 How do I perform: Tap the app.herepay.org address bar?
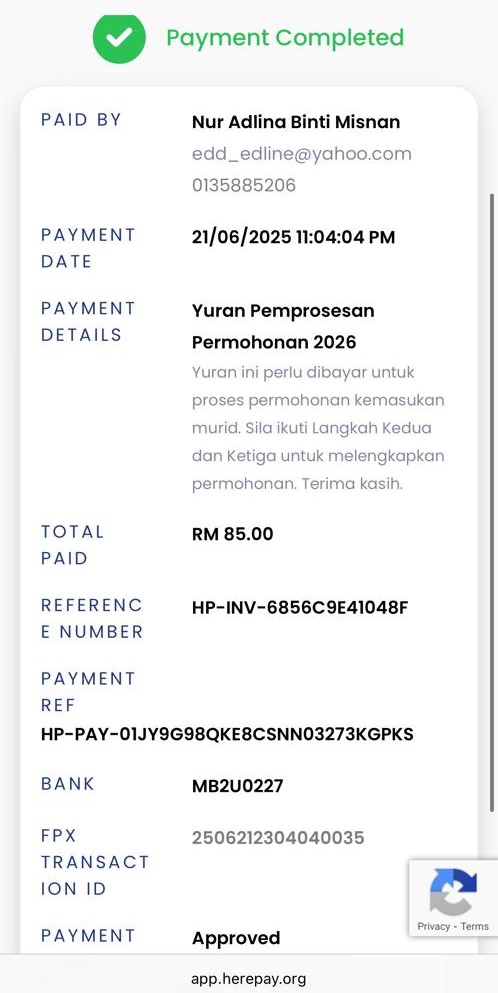pos(249,978)
